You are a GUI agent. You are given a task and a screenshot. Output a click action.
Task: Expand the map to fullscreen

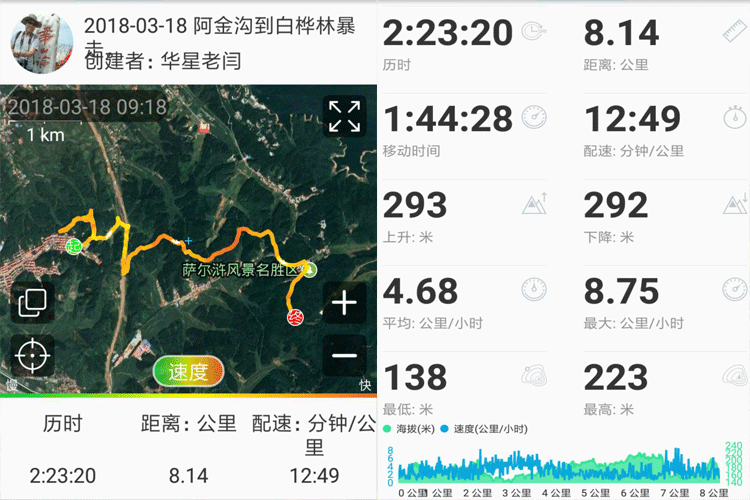(344, 116)
